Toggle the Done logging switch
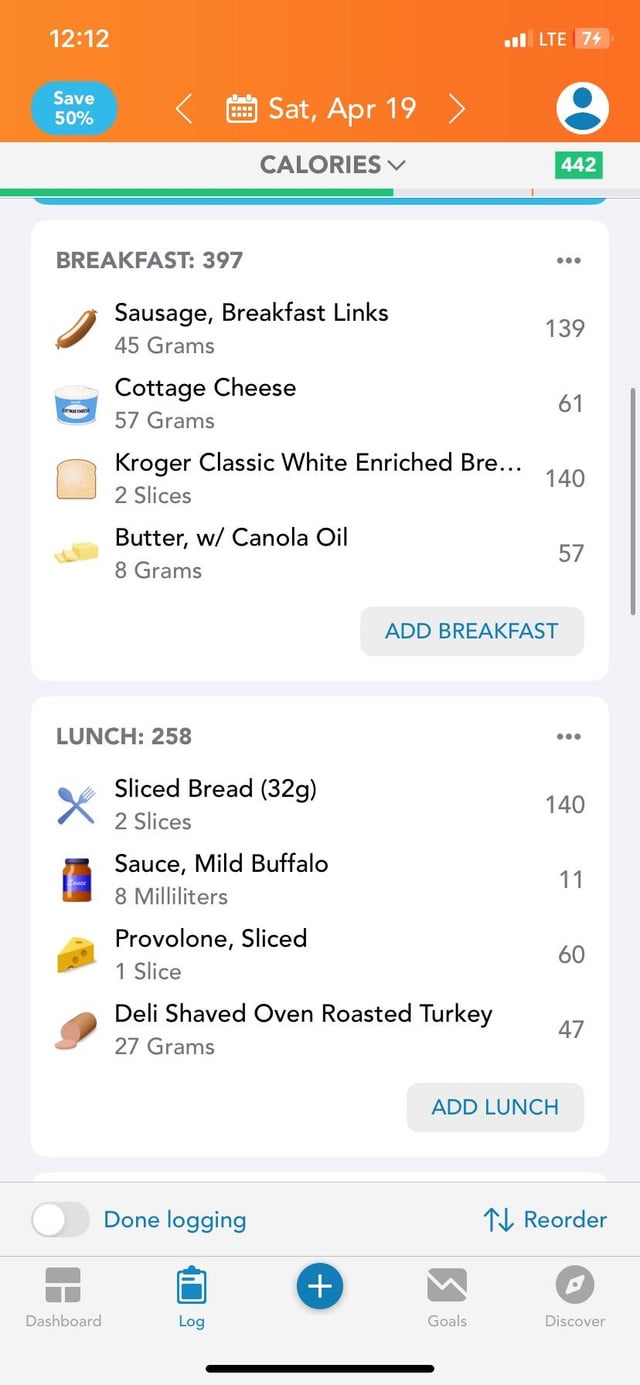This screenshot has width=640, height=1385. click(x=60, y=1219)
